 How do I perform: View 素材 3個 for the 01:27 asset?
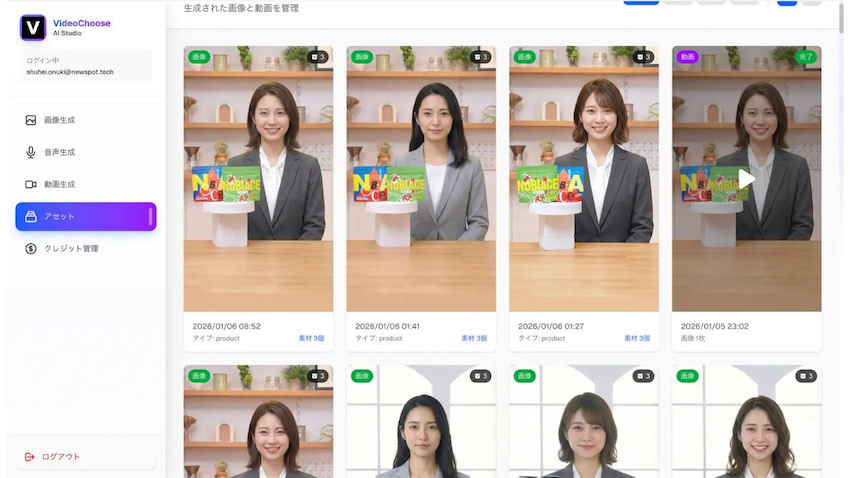click(637, 338)
